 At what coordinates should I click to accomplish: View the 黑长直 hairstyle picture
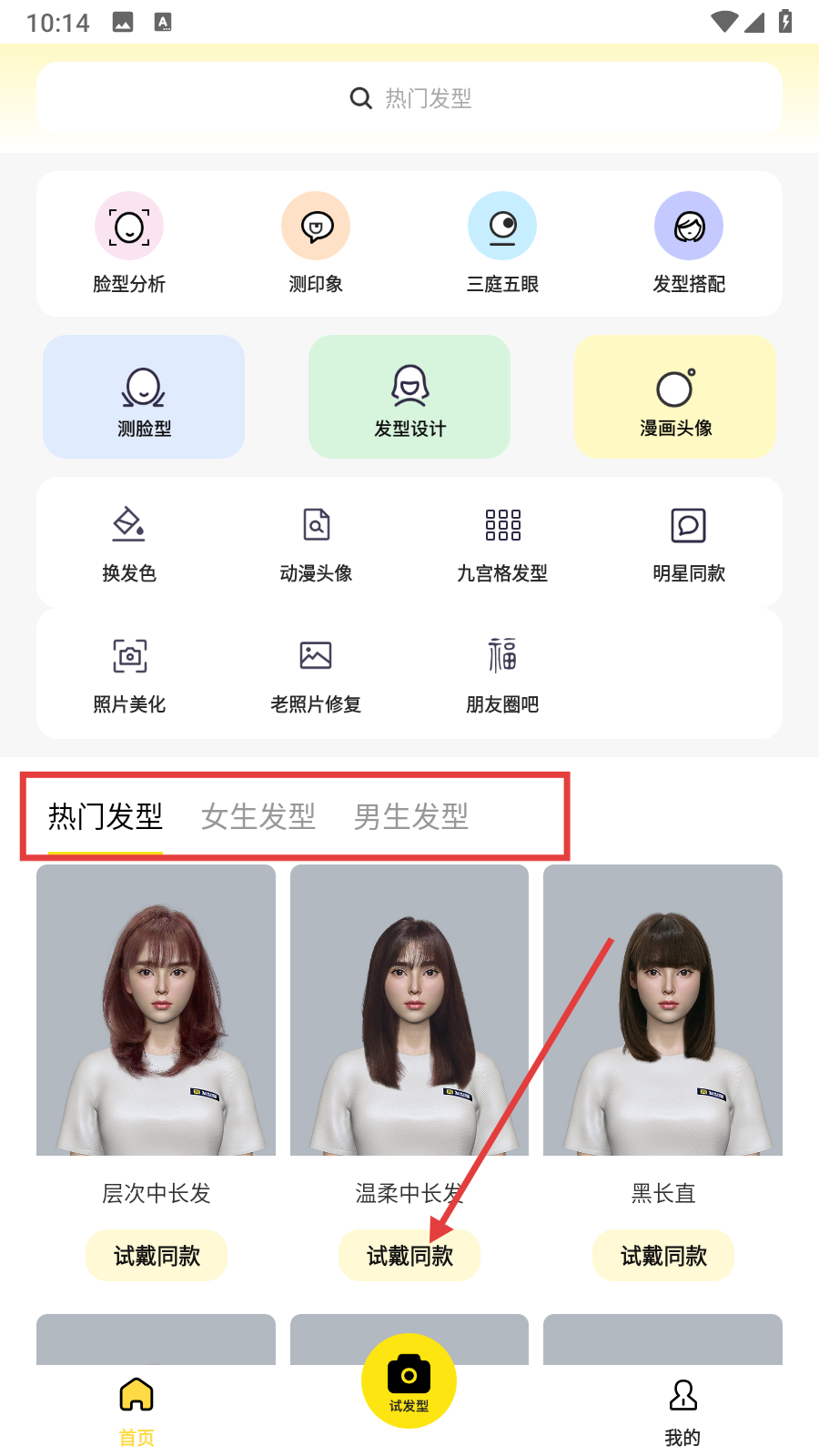click(x=662, y=1010)
